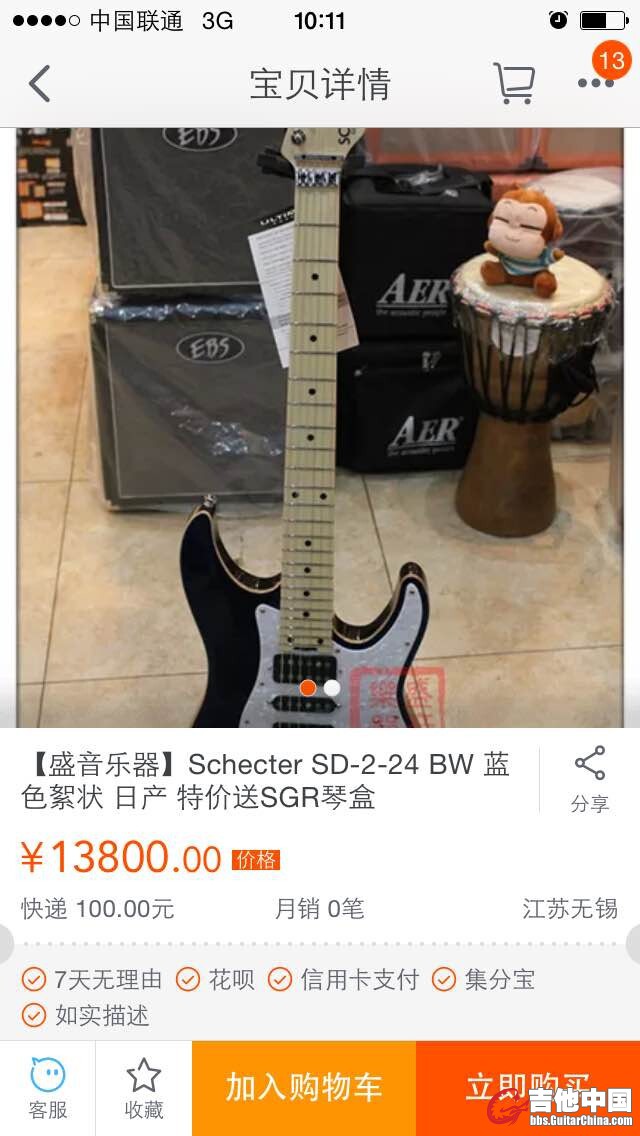Open the shopping cart icon
Screen dimensions: 640x1136
(x=514, y=84)
